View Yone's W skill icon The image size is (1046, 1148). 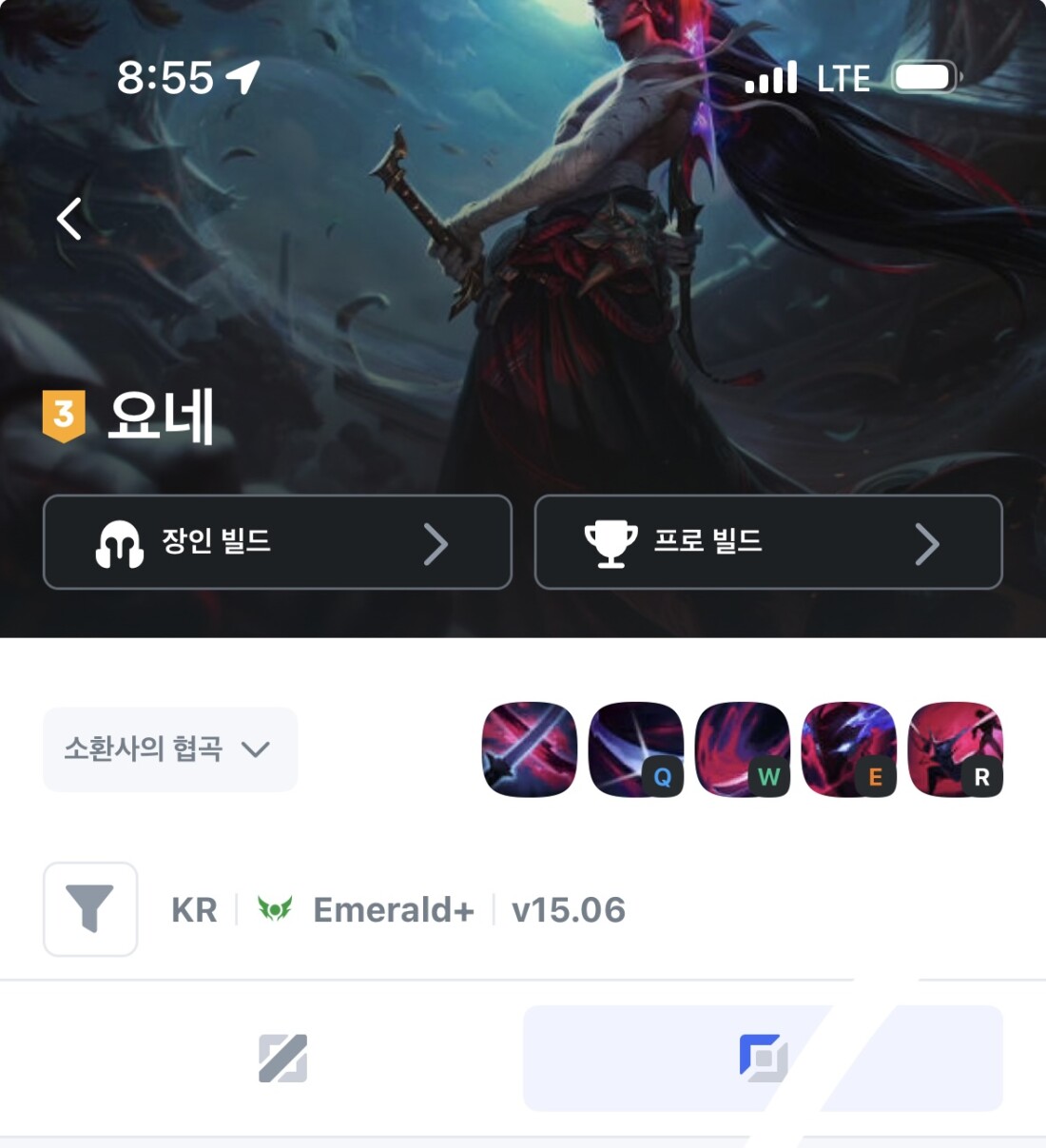(x=743, y=749)
